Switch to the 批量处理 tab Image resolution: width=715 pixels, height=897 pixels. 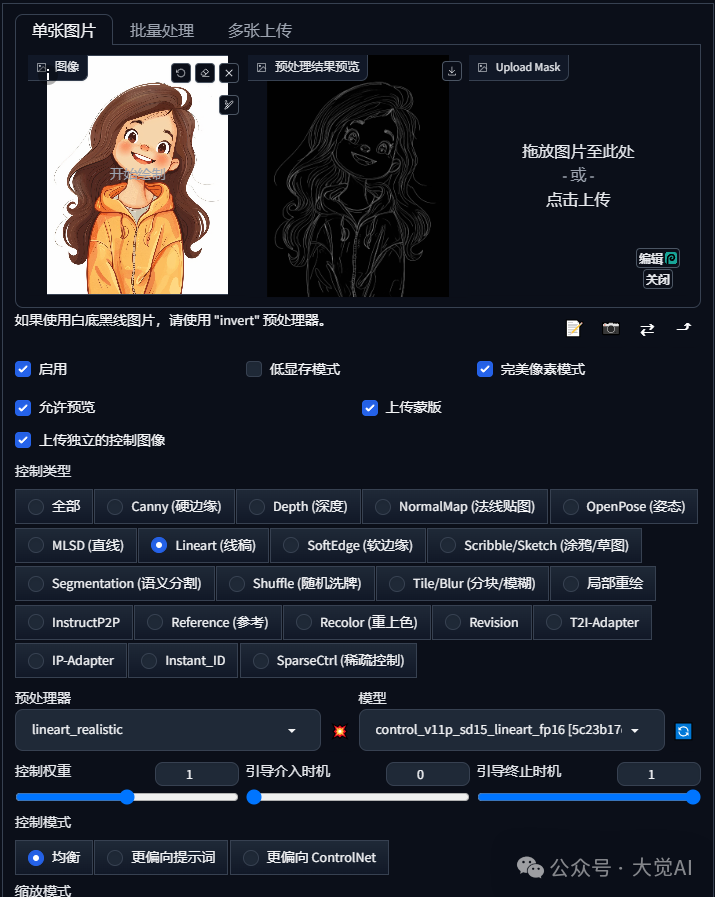tap(161, 31)
